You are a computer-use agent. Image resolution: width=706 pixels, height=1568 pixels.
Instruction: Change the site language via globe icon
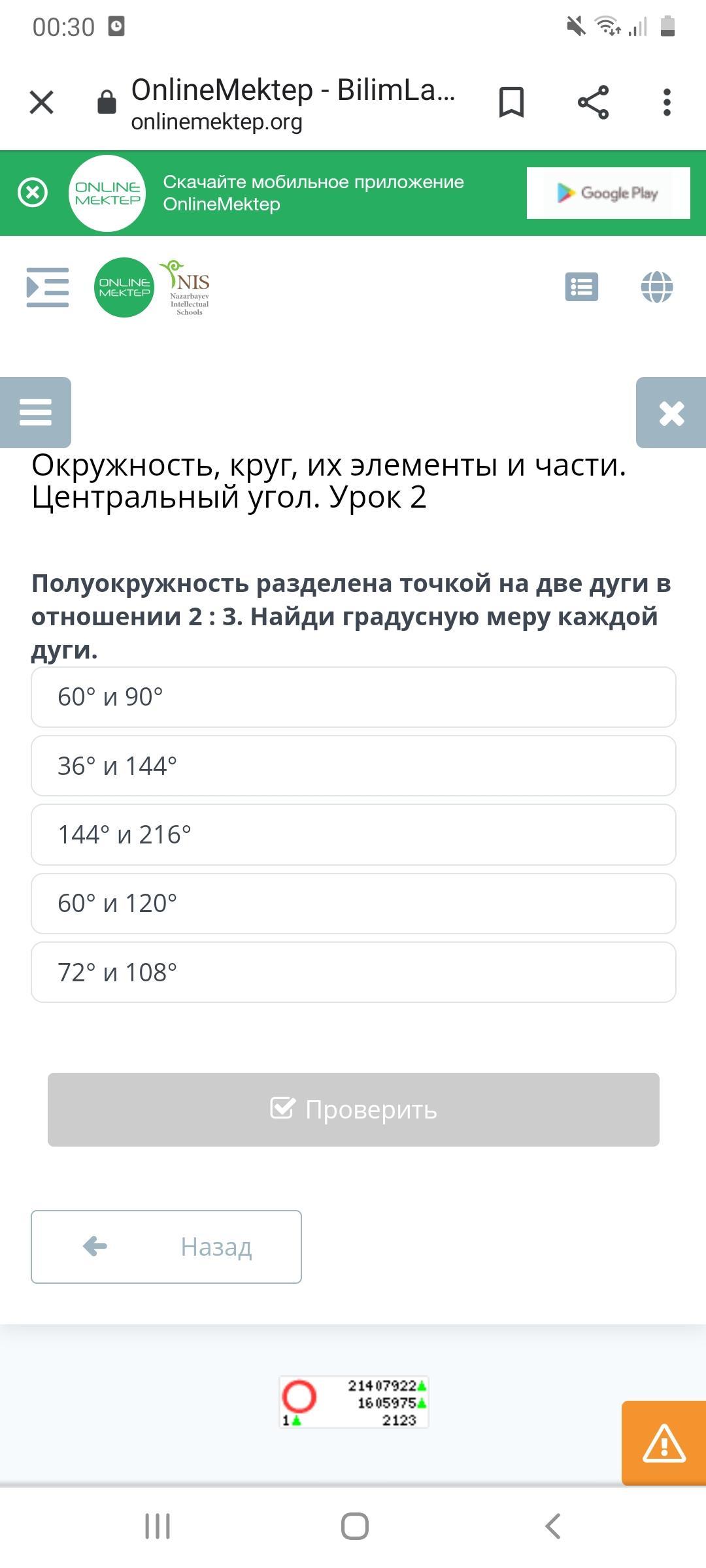[657, 287]
